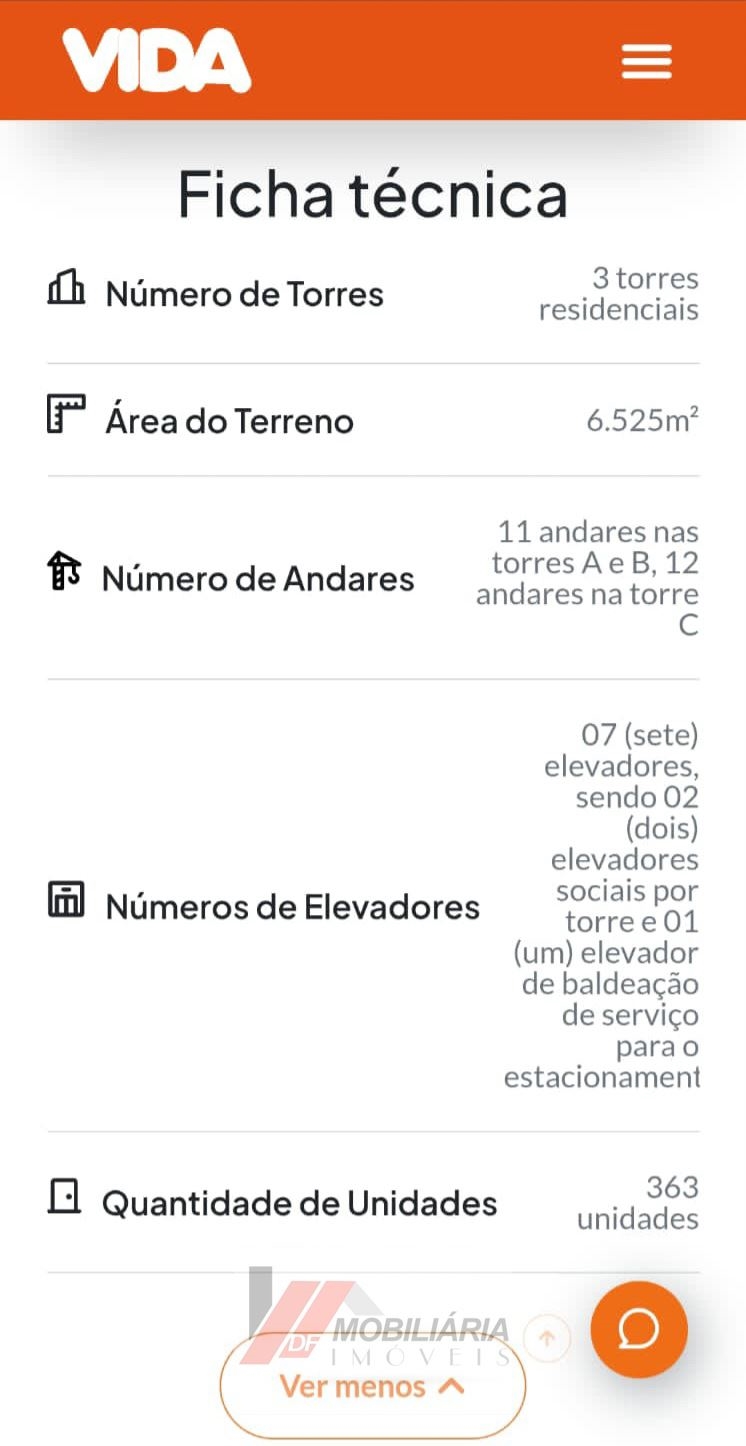This screenshot has width=746, height=1446.
Task: Select the Número de Andares row label
Action: click(x=257, y=577)
